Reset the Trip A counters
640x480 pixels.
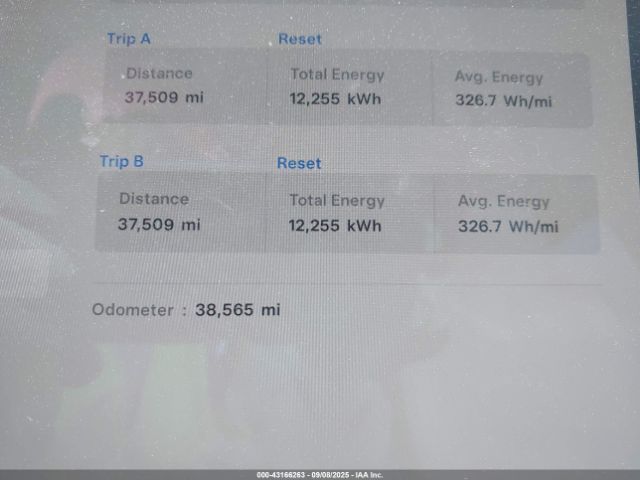pyautogui.click(x=300, y=39)
